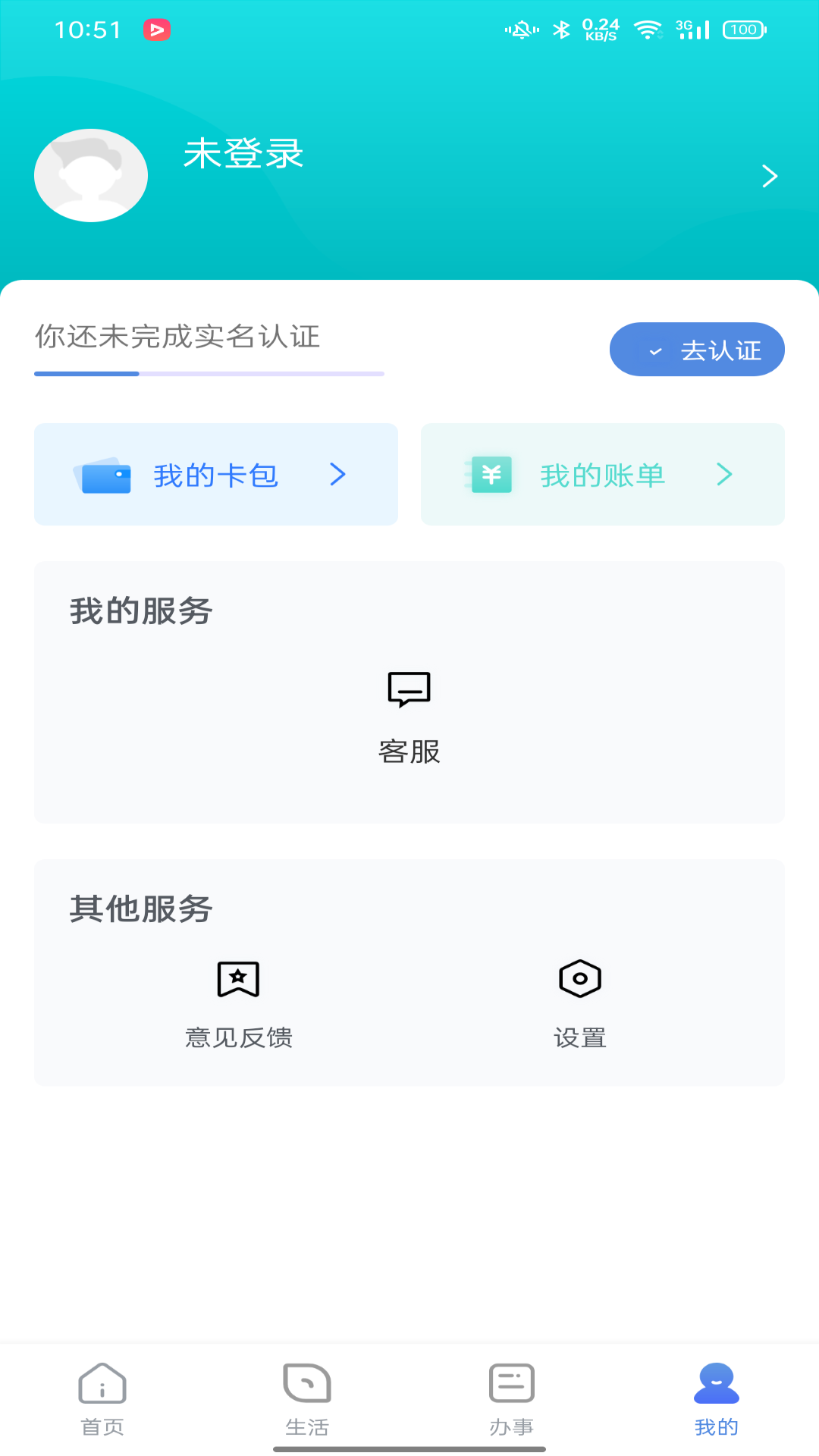Switch to the 我的 tab
The width and height of the screenshot is (819, 1456).
point(716,1399)
